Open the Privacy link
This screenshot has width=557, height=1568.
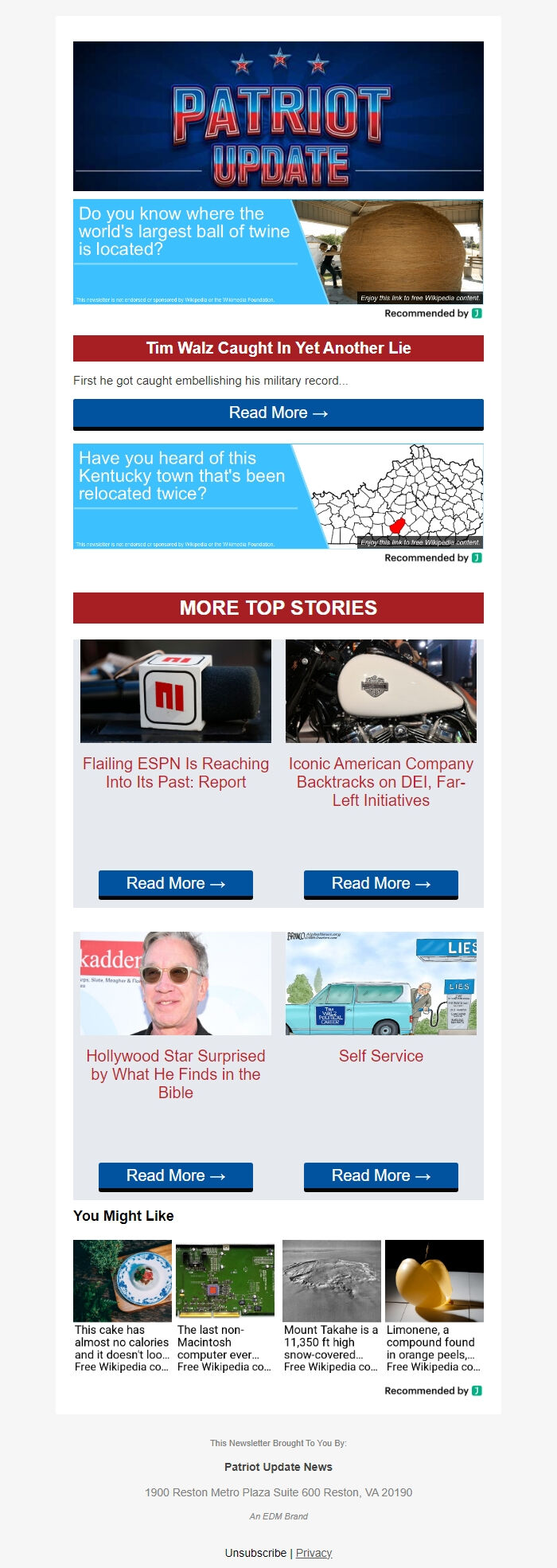[x=314, y=1553]
